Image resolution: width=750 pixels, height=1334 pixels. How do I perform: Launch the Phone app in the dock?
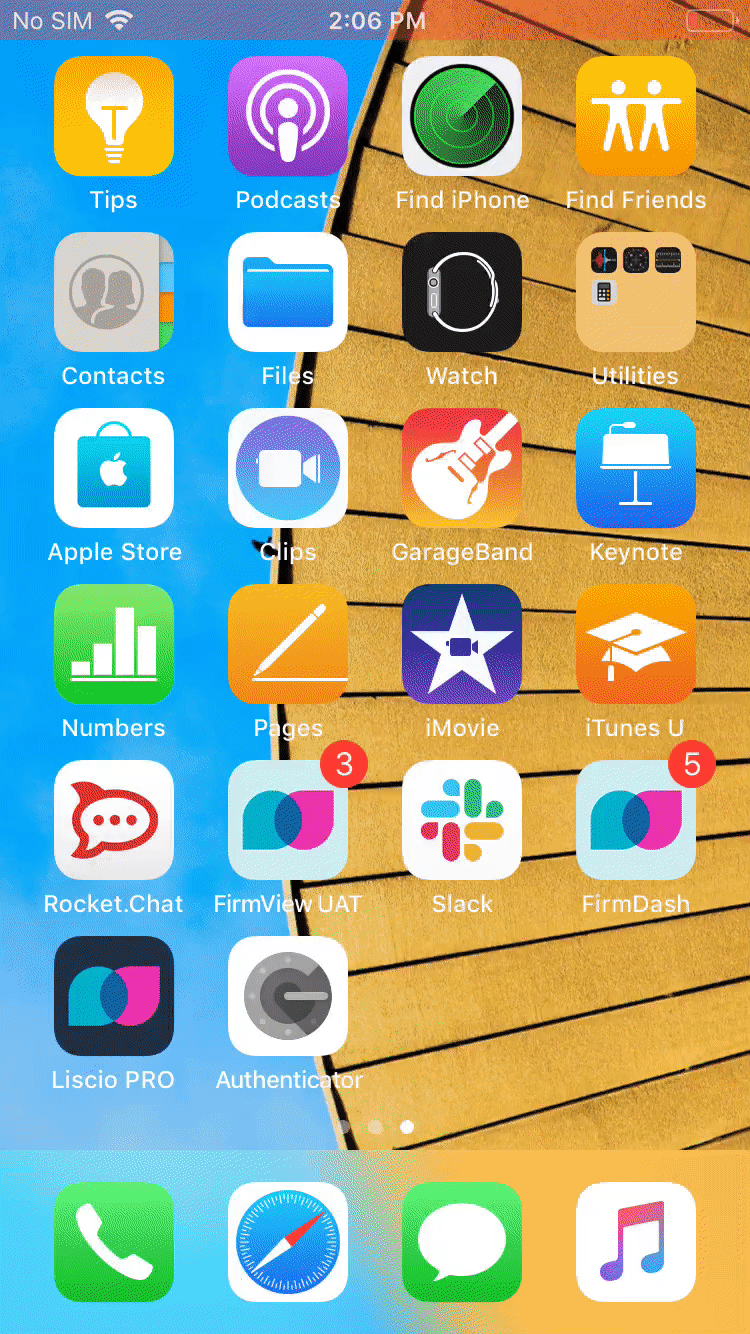[x=114, y=1242]
